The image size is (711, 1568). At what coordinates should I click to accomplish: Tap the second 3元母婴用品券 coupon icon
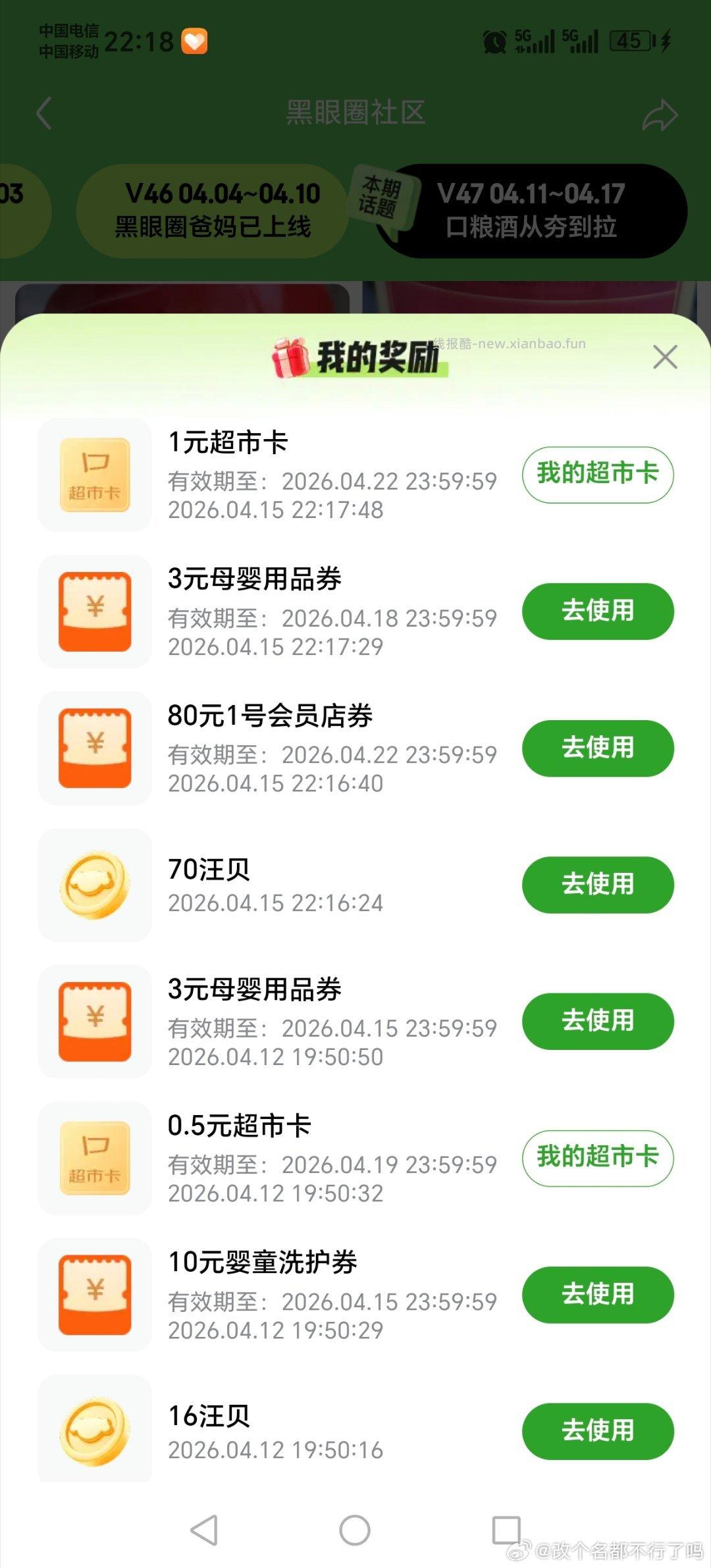point(94,1022)
